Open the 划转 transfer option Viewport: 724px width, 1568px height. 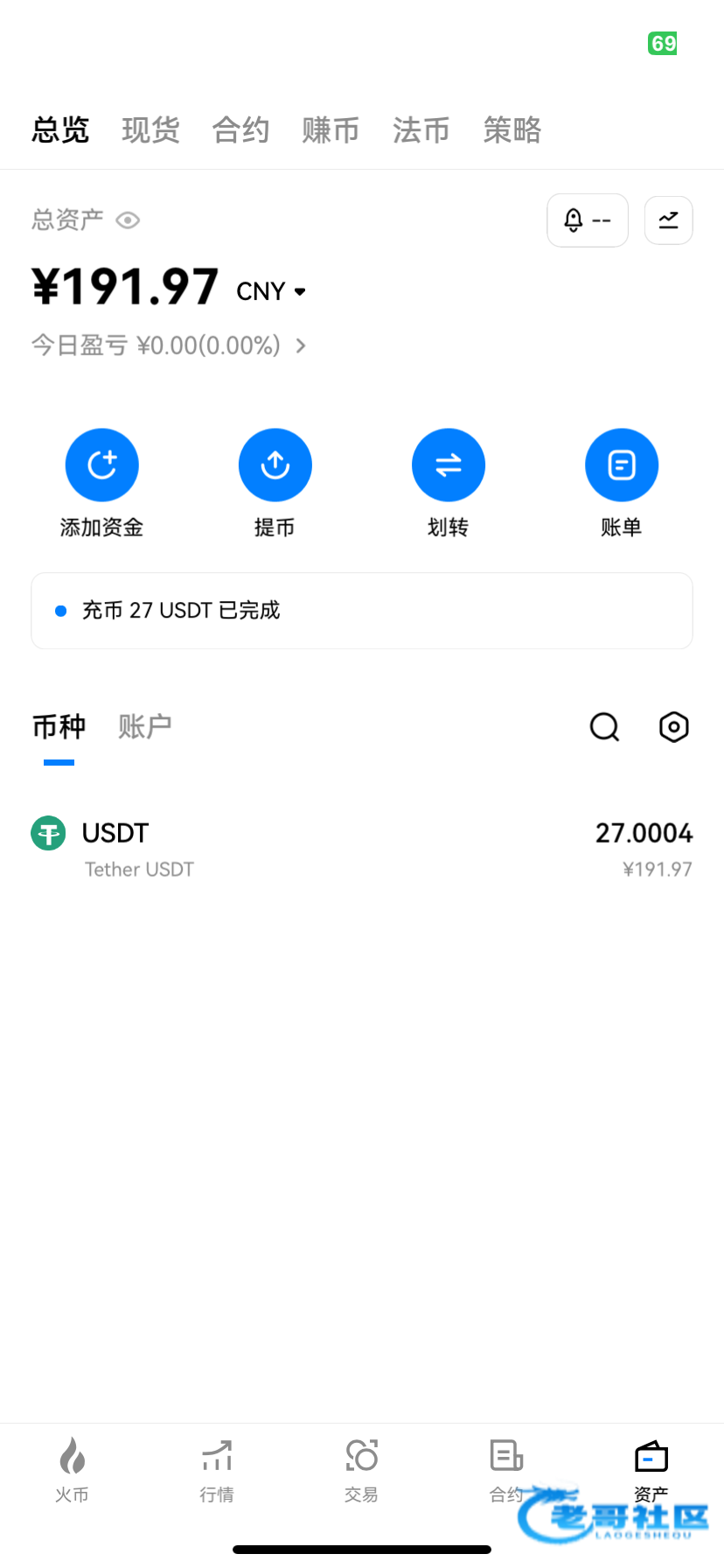point(448,465)
